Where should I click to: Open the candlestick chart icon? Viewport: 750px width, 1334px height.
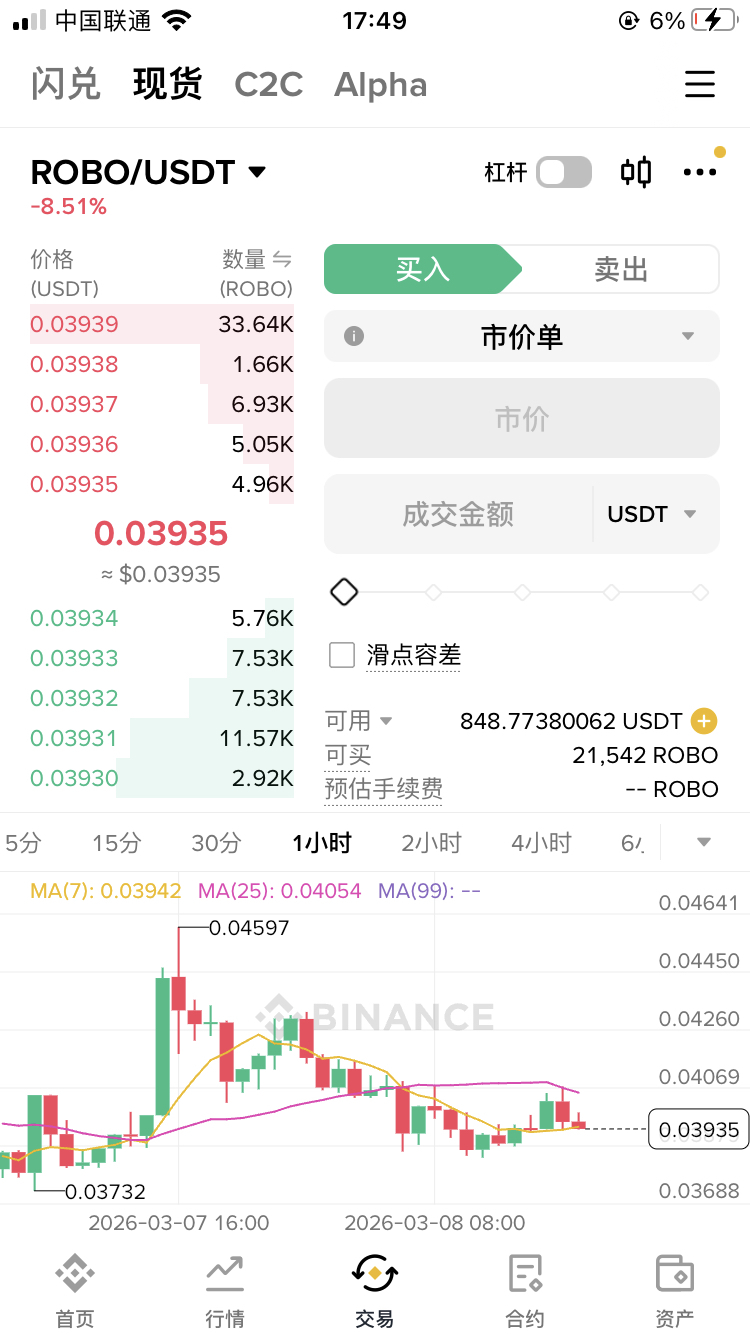tap(636, 172)
